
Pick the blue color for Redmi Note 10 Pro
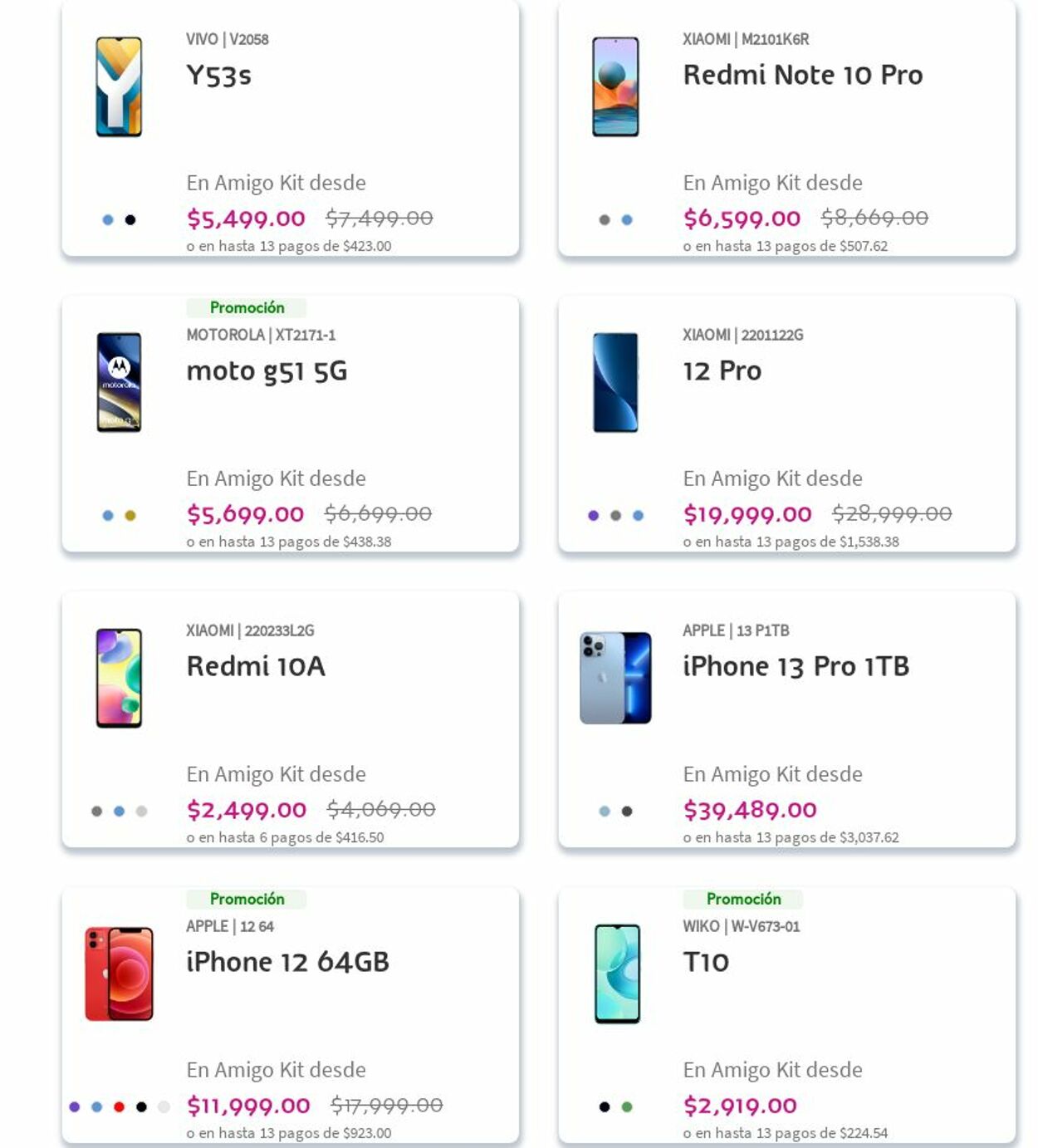[627, 219]
